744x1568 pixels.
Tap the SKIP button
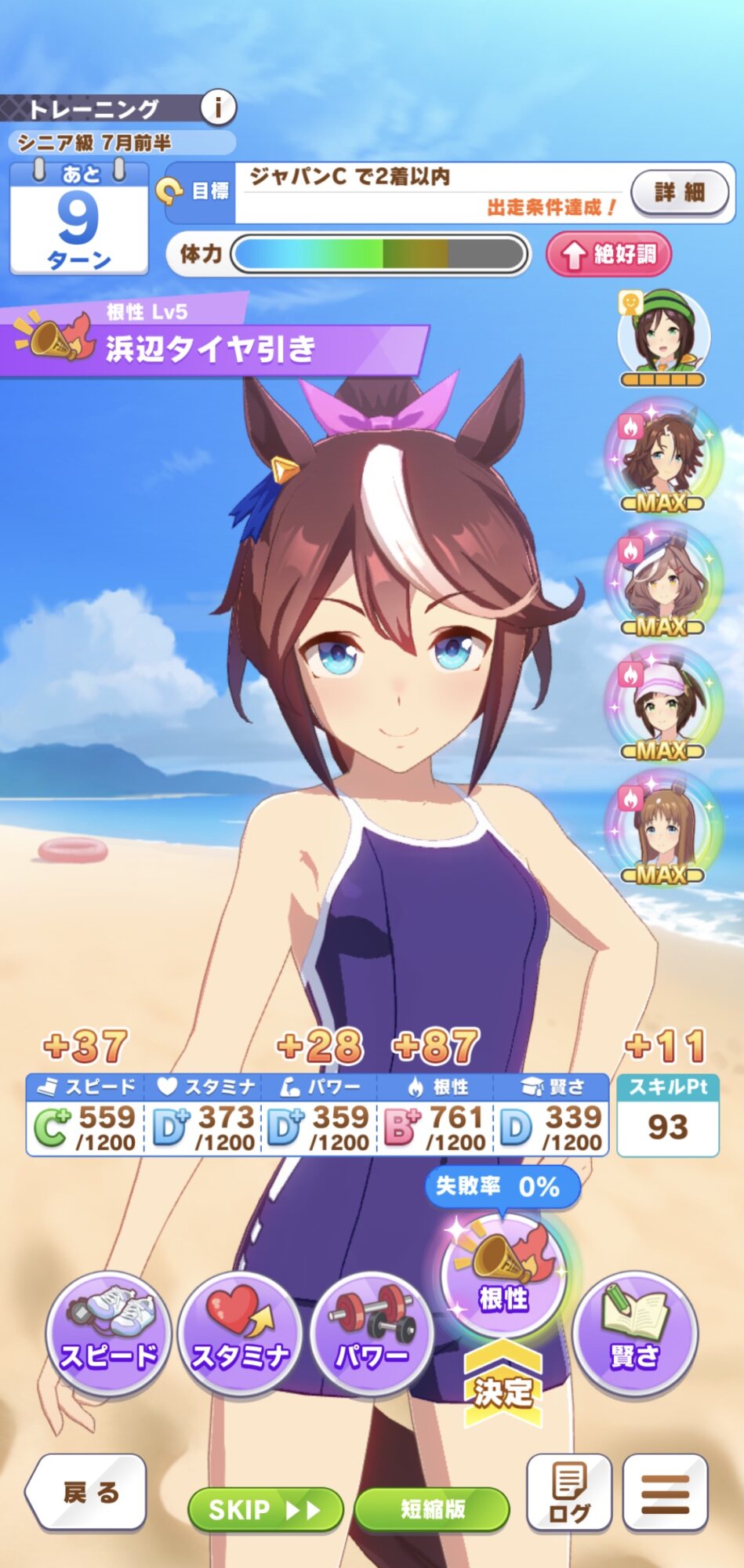pyautogui.click(x=265, y=1509)
